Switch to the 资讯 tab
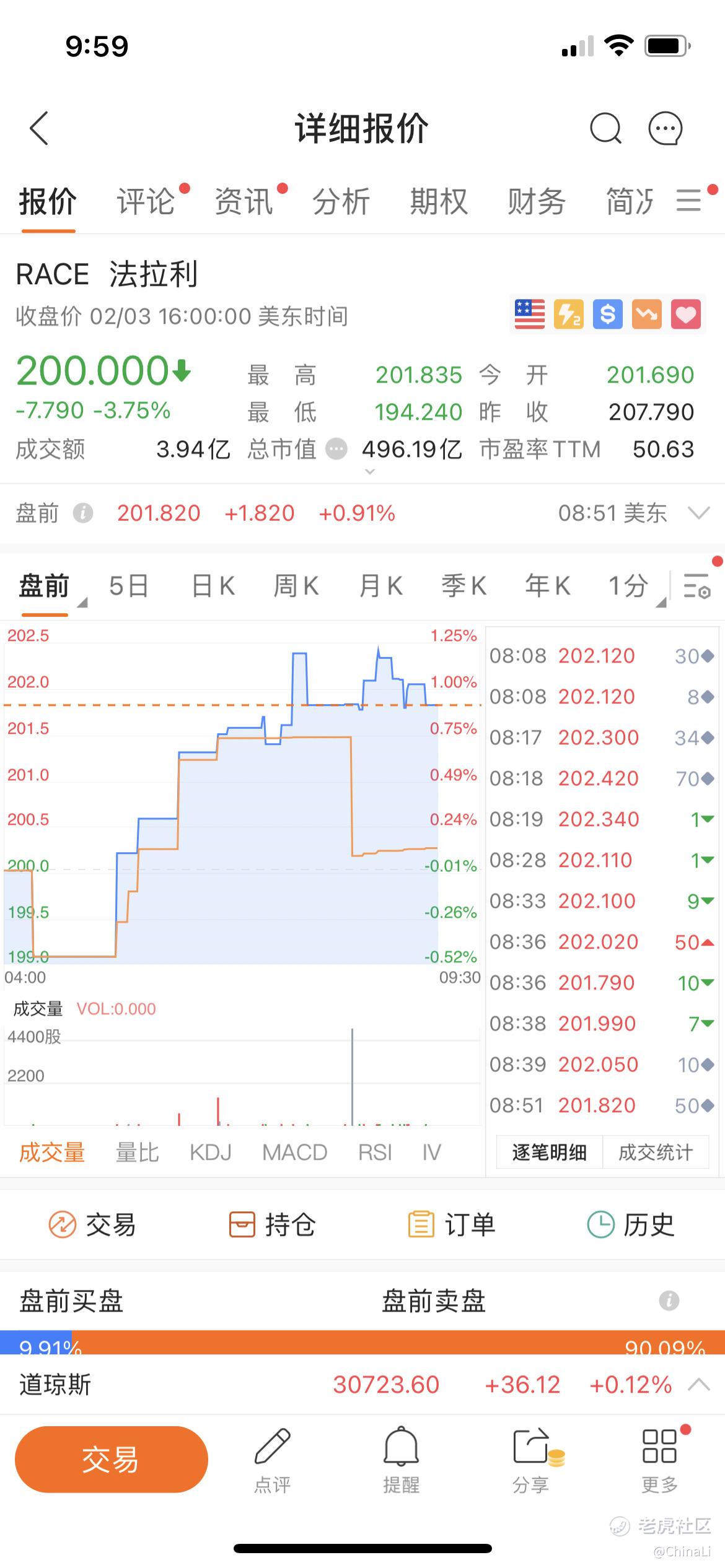 (x=244, y=201)
